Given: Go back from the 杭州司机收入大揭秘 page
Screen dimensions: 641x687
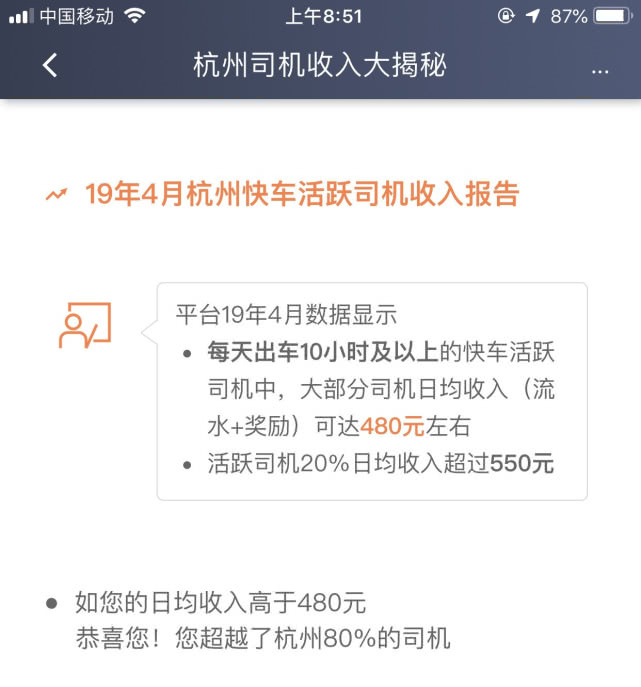Looking at the screenshot, I should [x=50, y=66].
